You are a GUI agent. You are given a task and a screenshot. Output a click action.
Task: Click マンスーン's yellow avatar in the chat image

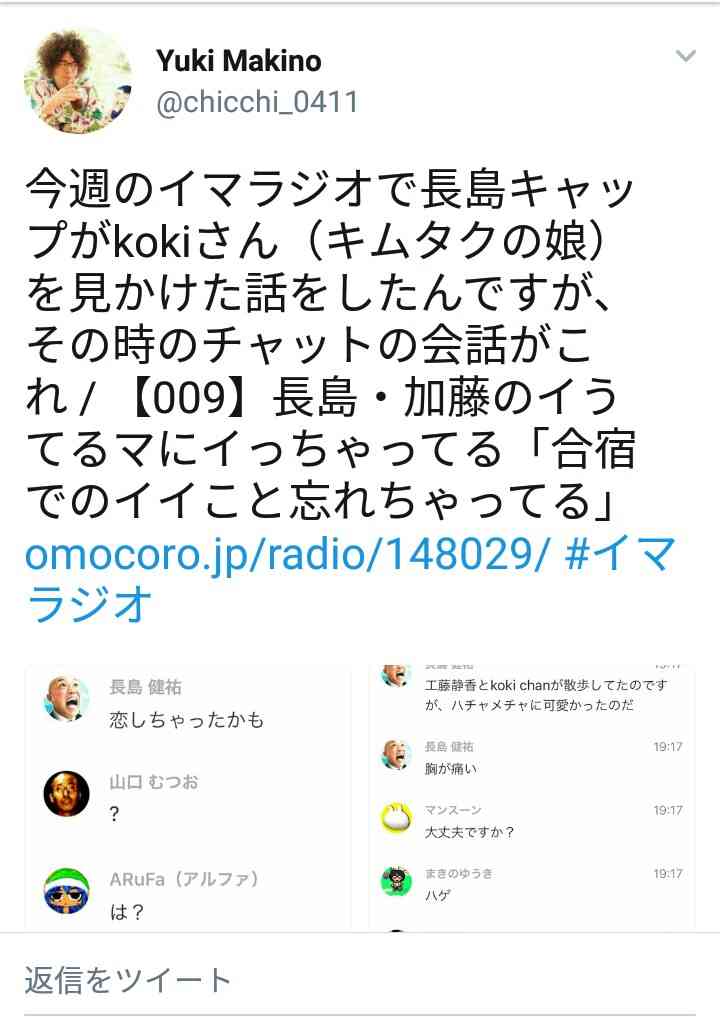coord(397,818)
